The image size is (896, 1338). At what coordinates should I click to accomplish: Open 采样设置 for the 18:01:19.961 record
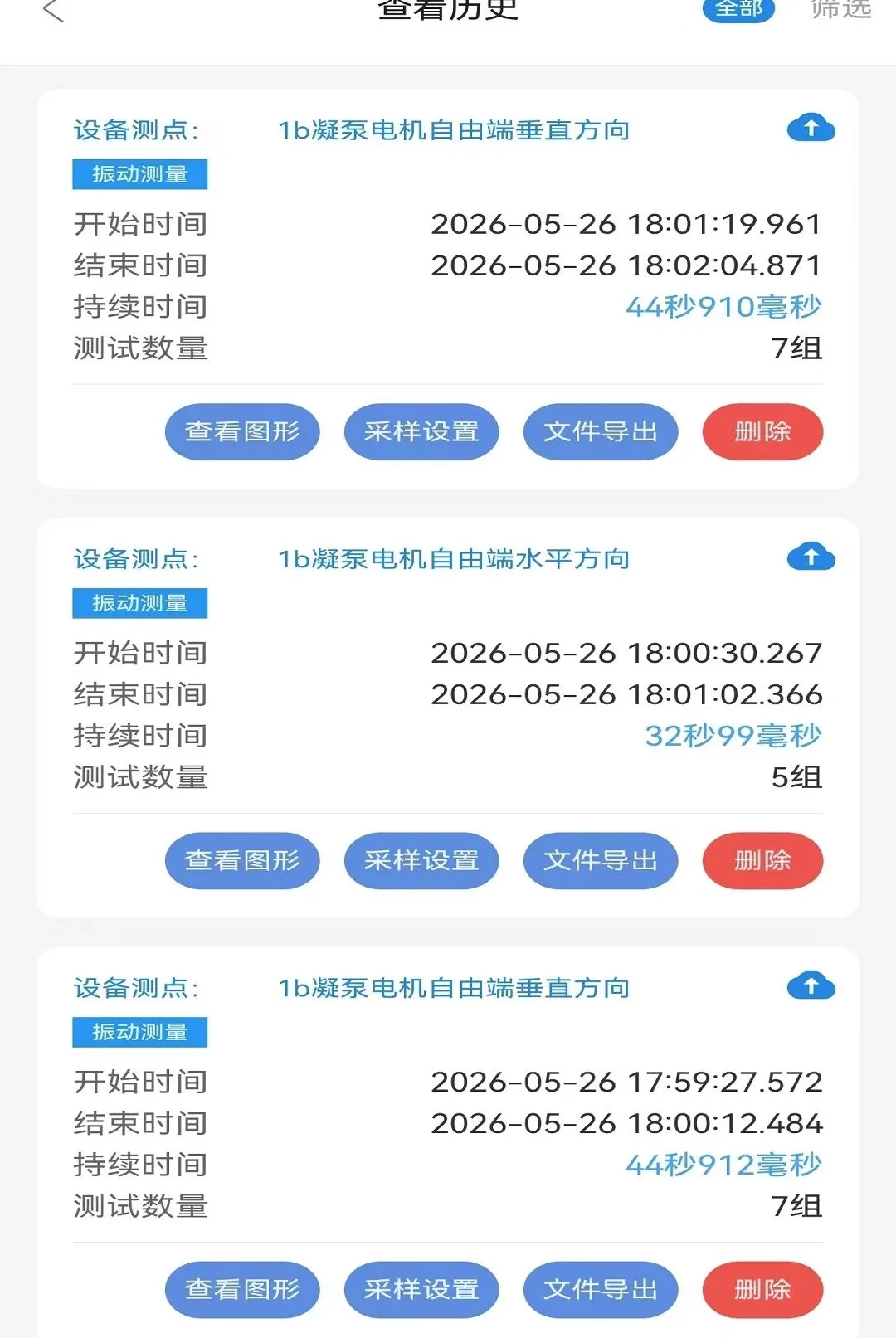coord(421,431)
